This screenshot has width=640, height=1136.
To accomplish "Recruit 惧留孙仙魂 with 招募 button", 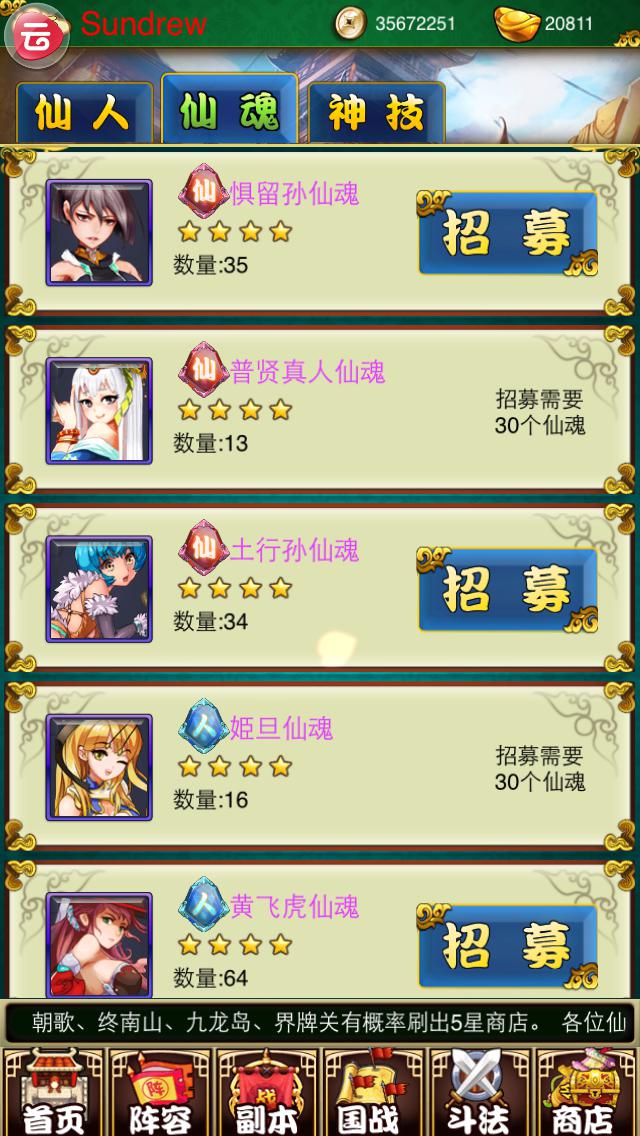I will [x=507, y=234].
